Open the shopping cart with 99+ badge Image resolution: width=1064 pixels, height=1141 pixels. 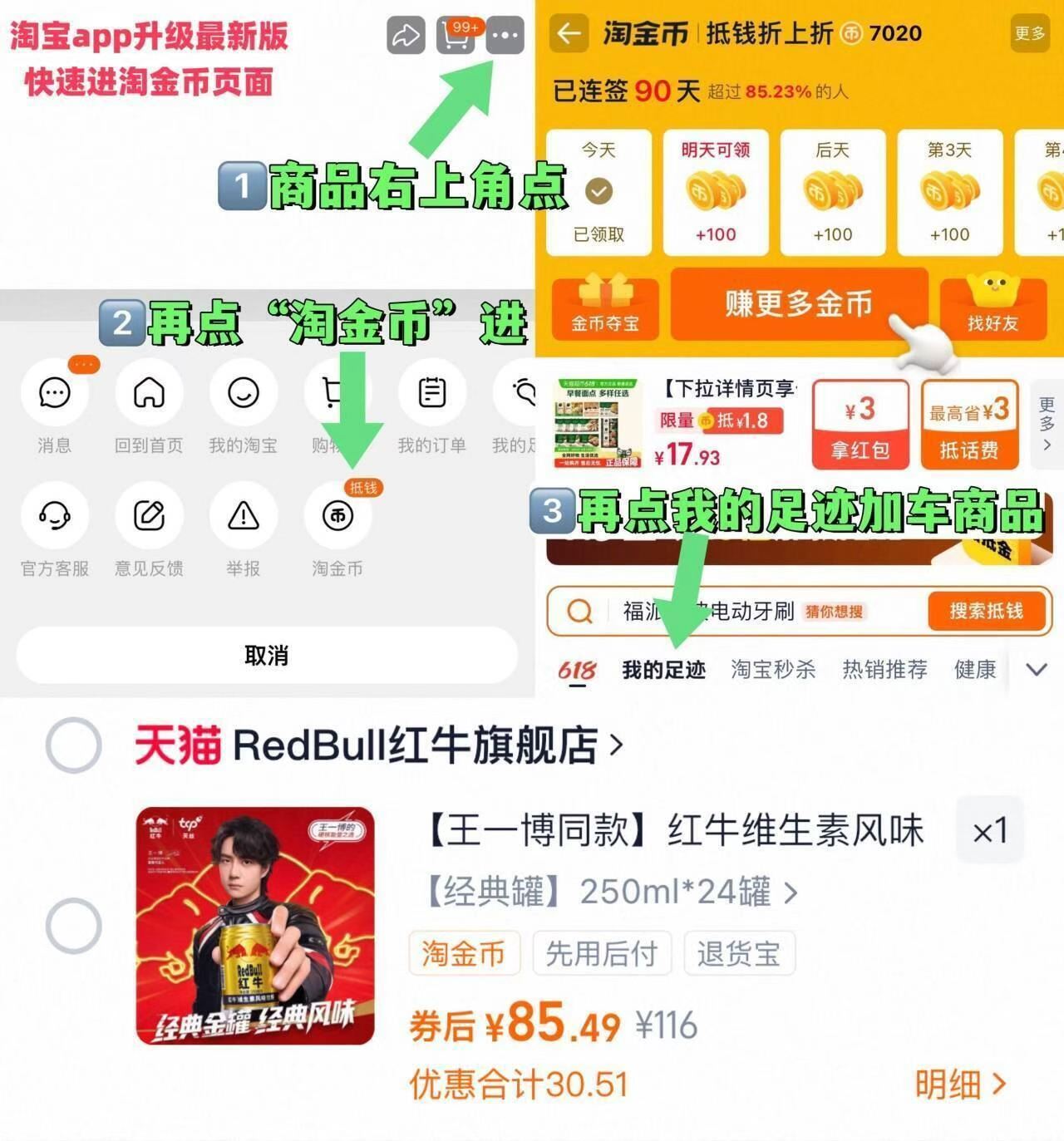coord(454,37)
